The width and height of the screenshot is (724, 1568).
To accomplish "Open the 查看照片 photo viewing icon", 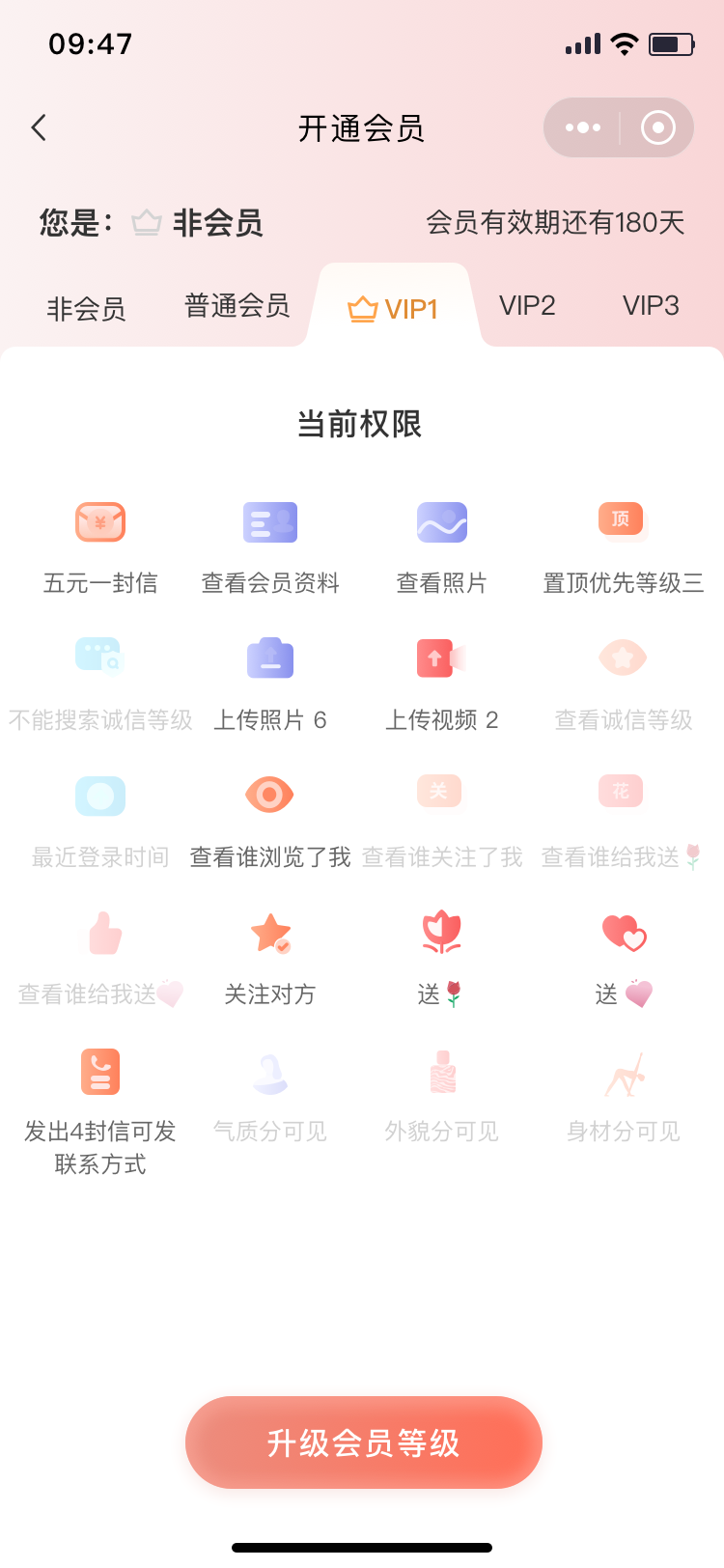I will click(x=442, y=521).
